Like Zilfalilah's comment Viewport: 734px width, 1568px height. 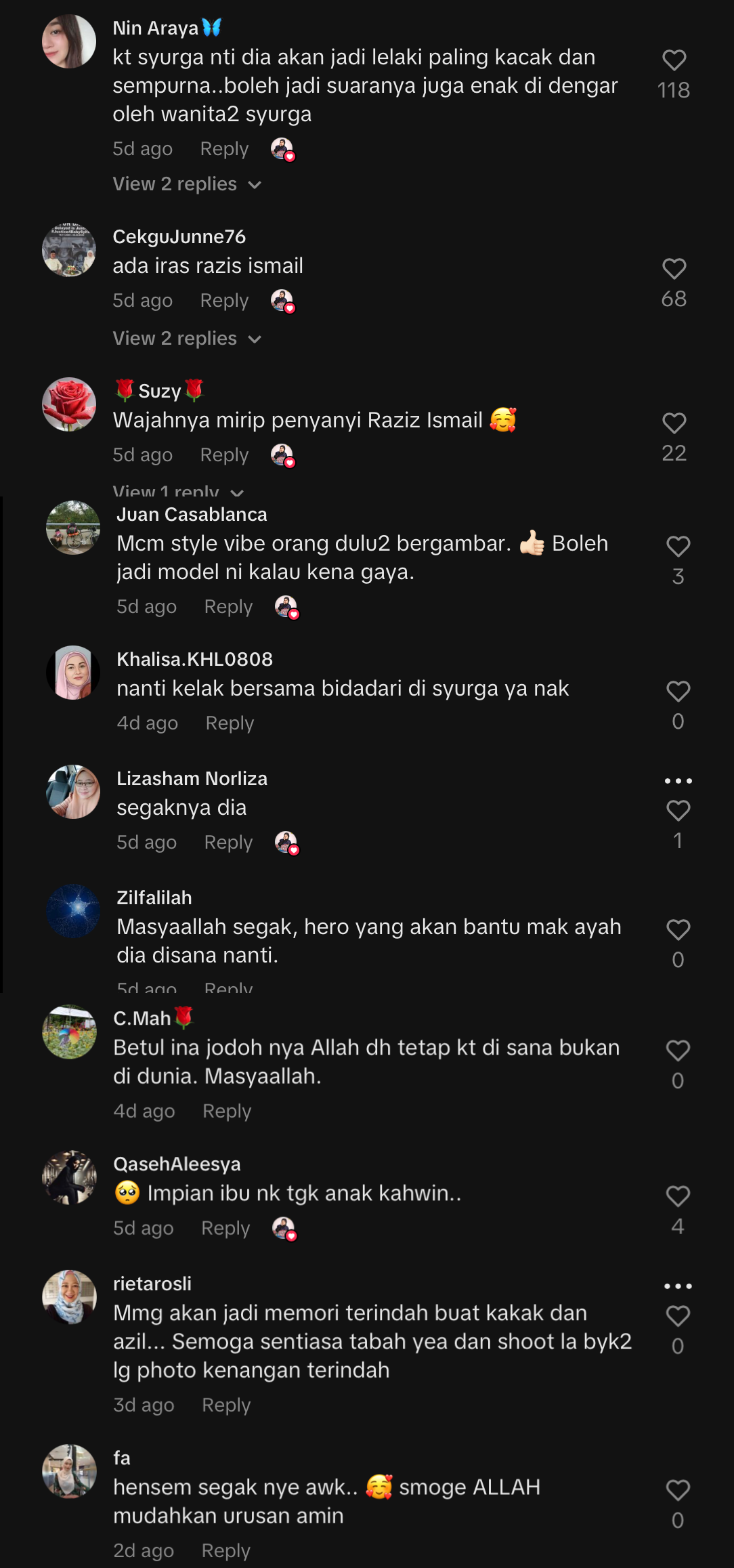tap(678, 930)
